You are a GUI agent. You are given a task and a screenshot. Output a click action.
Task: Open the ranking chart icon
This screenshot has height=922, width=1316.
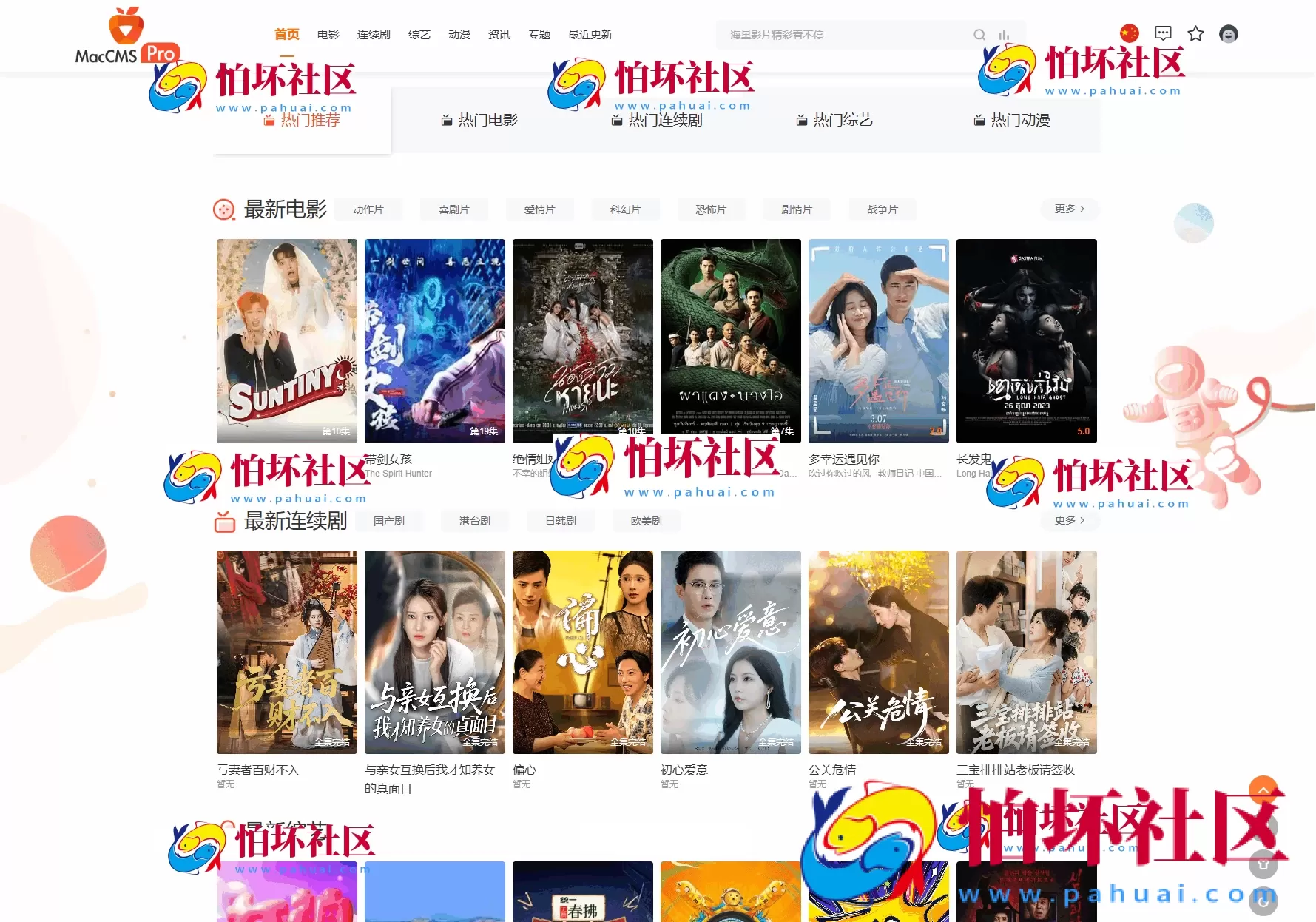1004,35
